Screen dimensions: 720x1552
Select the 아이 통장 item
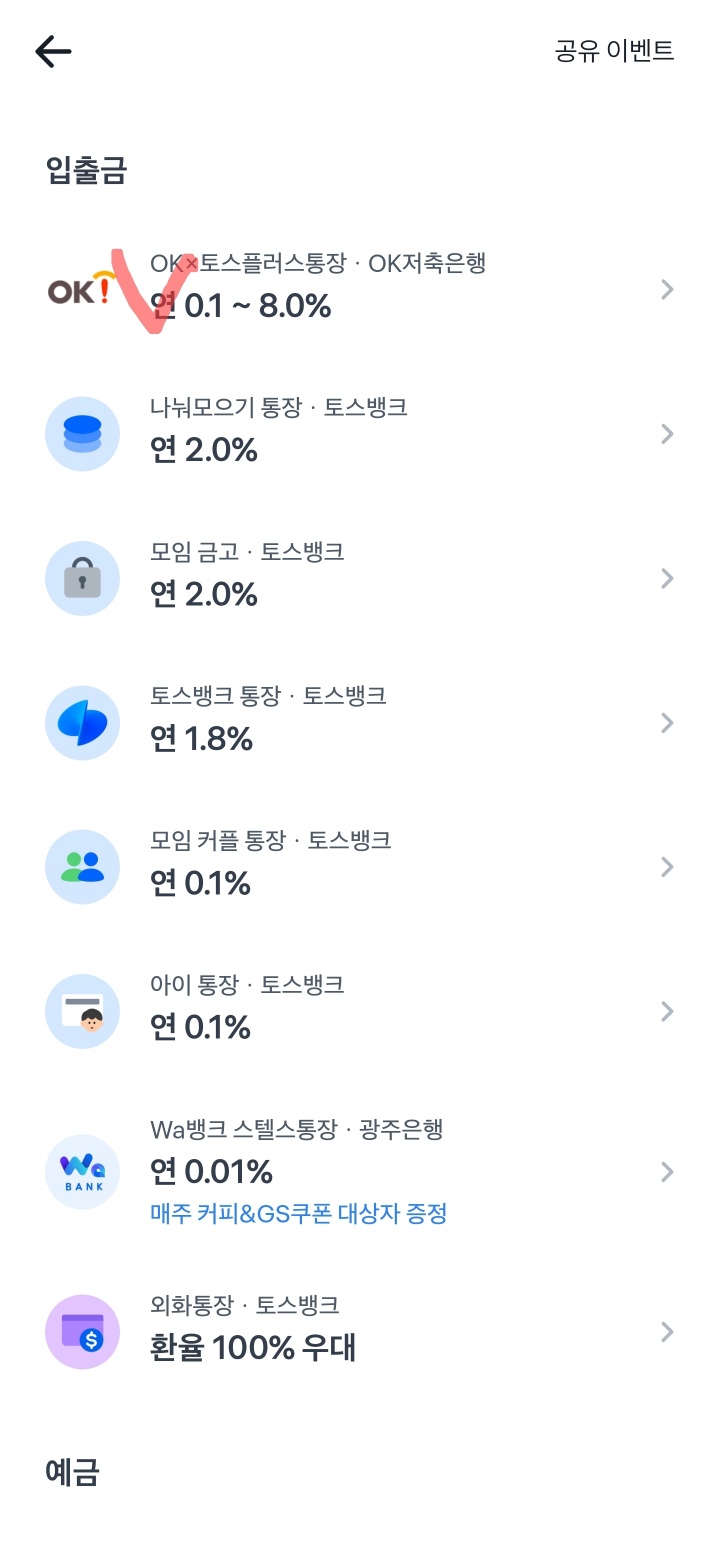point(360,1010)
